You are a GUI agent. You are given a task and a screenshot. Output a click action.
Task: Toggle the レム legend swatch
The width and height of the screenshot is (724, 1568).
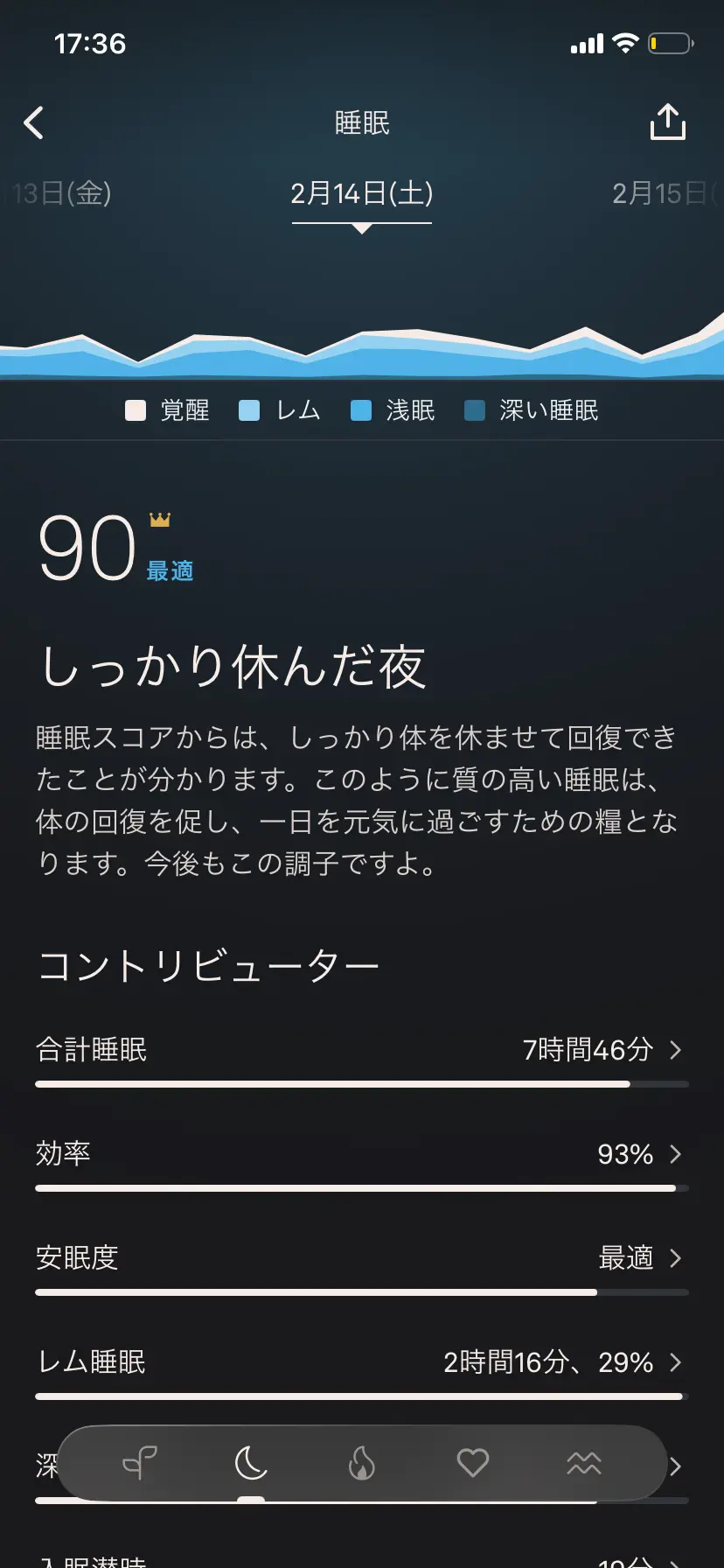click(249, 409)
